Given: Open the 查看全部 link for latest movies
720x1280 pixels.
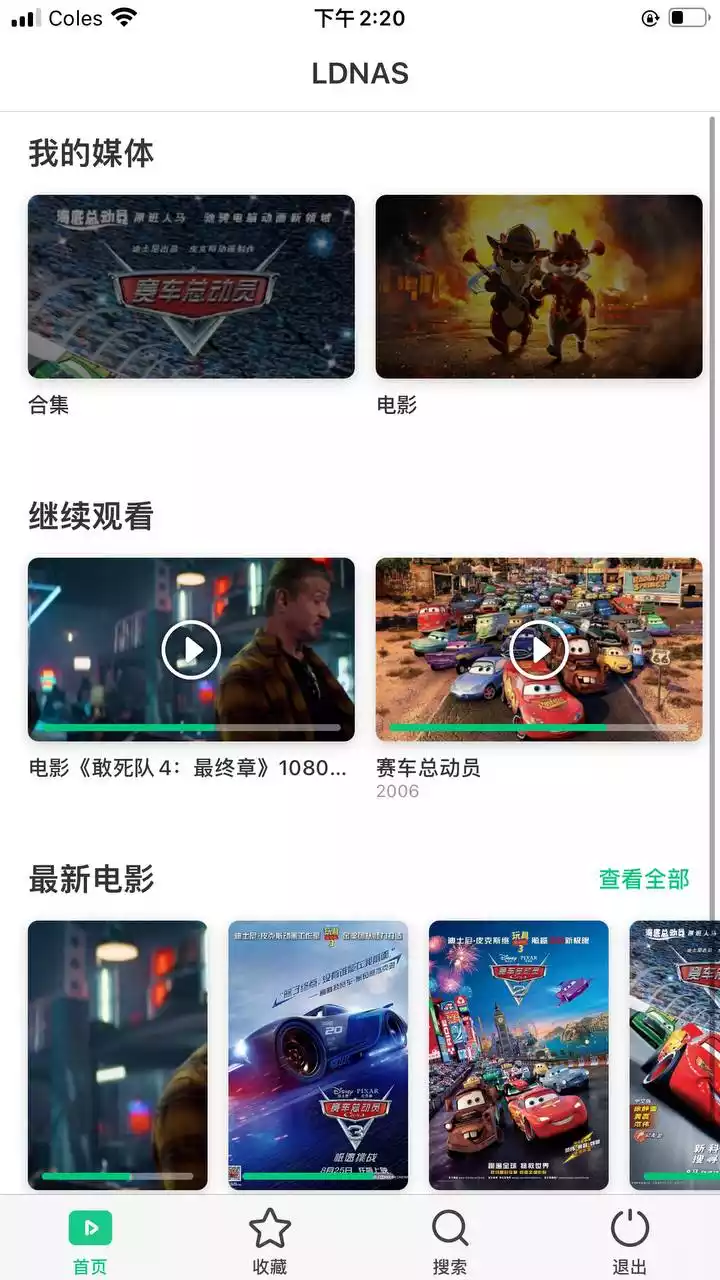Looking at the screenshot, I should pyautogui.click(x=644, y=878).
